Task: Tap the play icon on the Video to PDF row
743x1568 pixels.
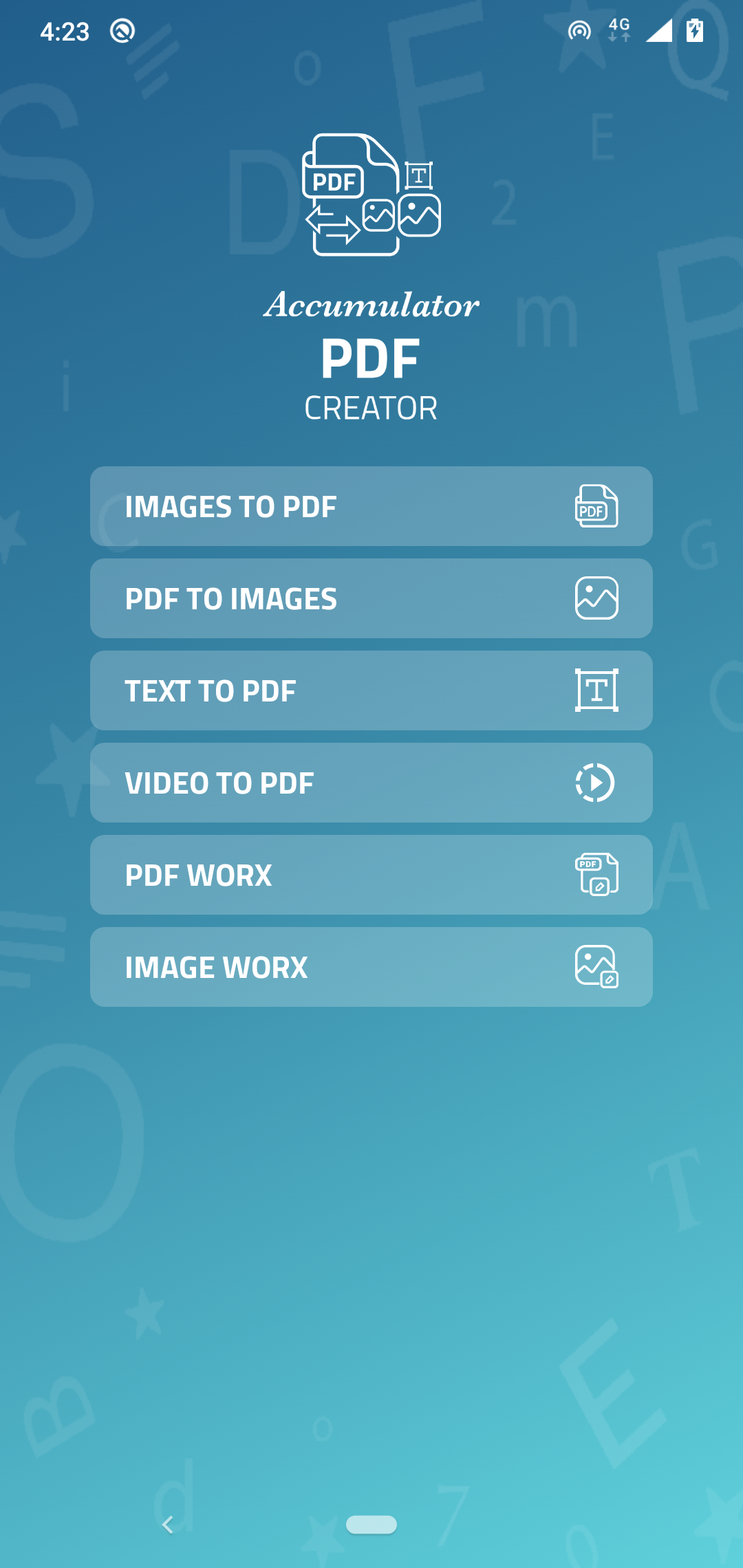Action: coord(594,782)
